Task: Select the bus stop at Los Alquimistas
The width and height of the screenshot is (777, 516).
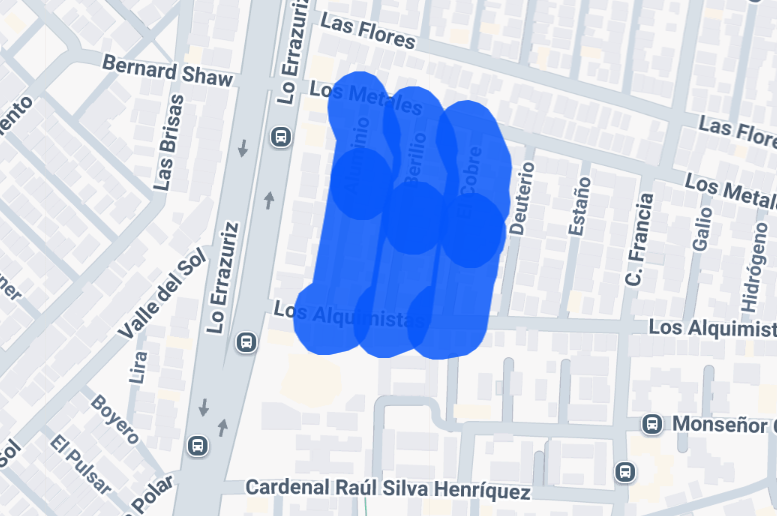Action: point(246,342)
